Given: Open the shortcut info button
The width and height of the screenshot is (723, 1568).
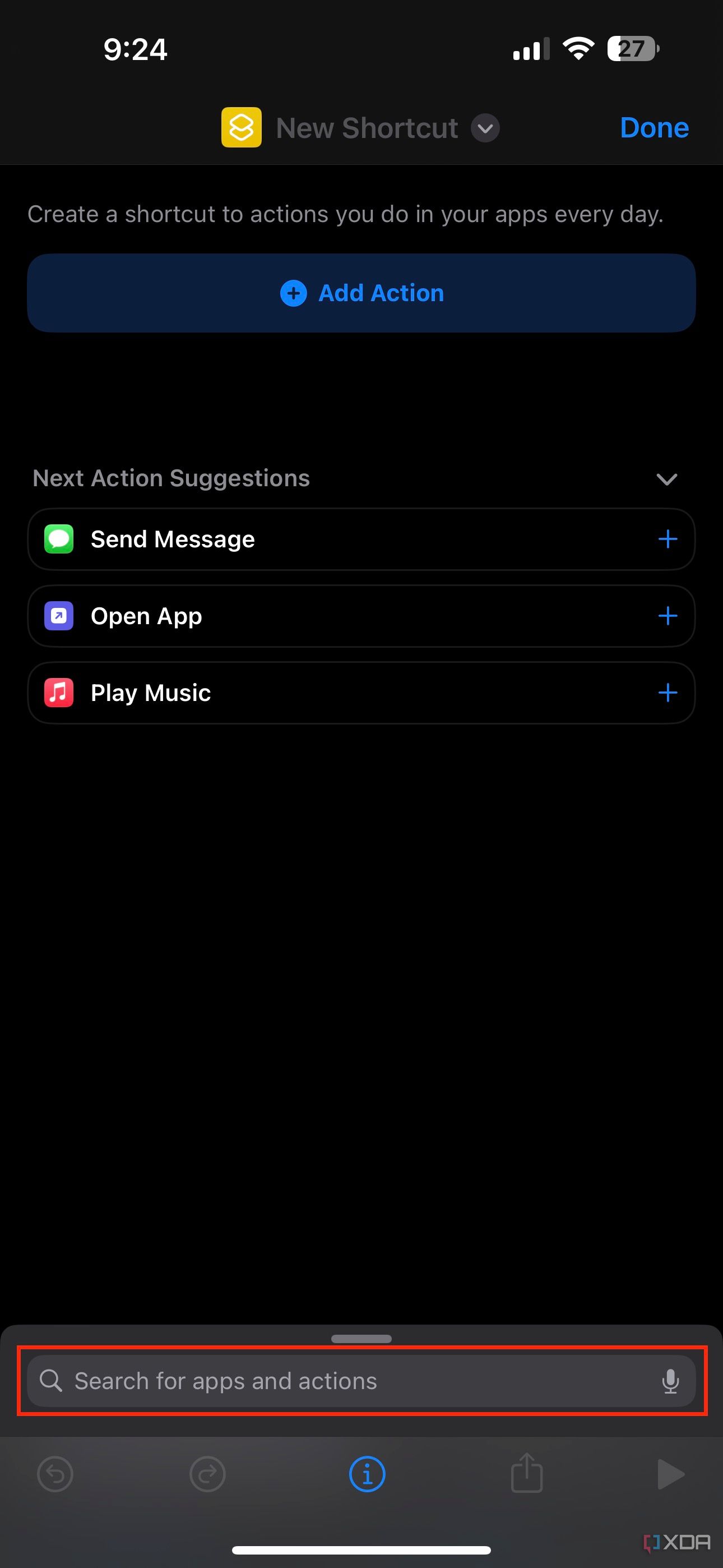Looking at the screenshot, I should 367,1474.
